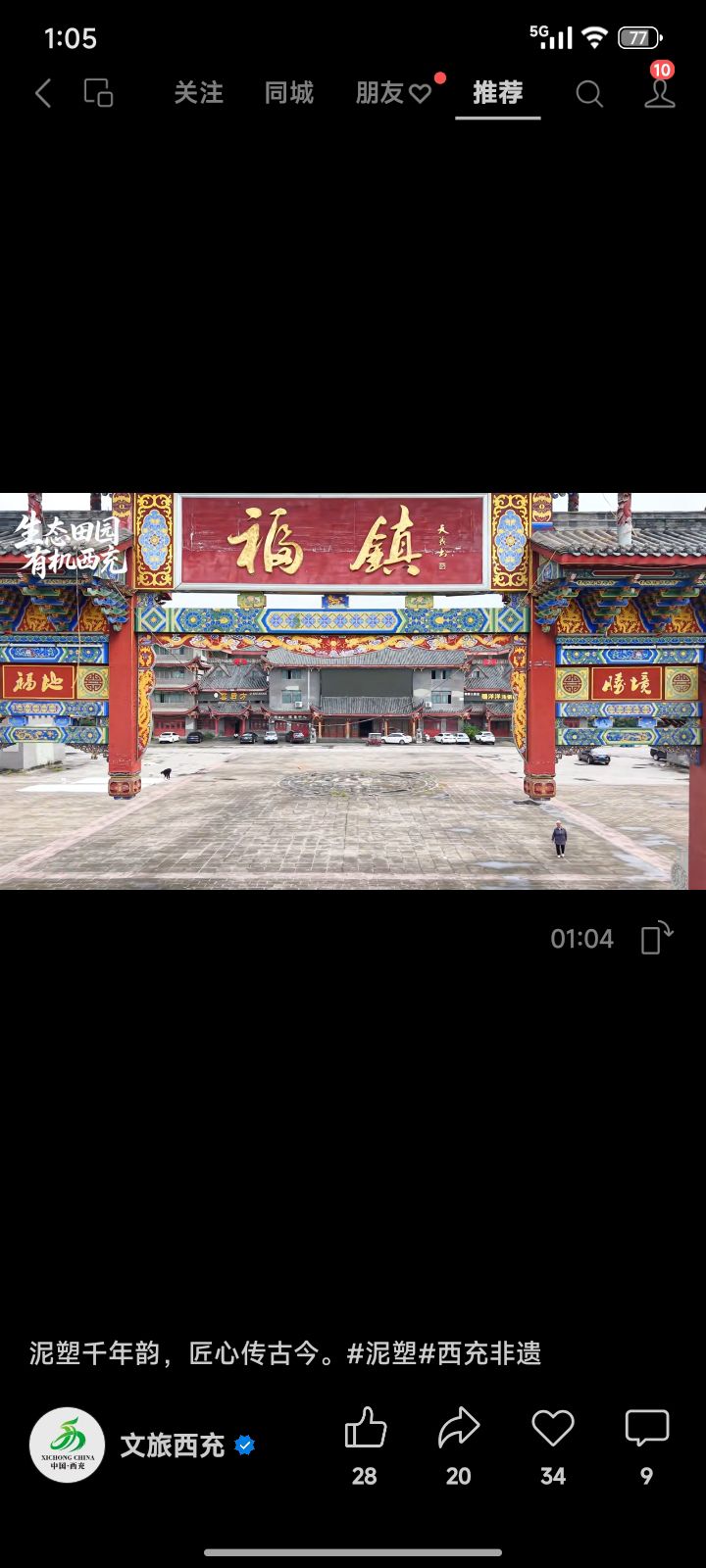
Task: Open the #西充非遗 hashtag
Action: (480, 1353)
